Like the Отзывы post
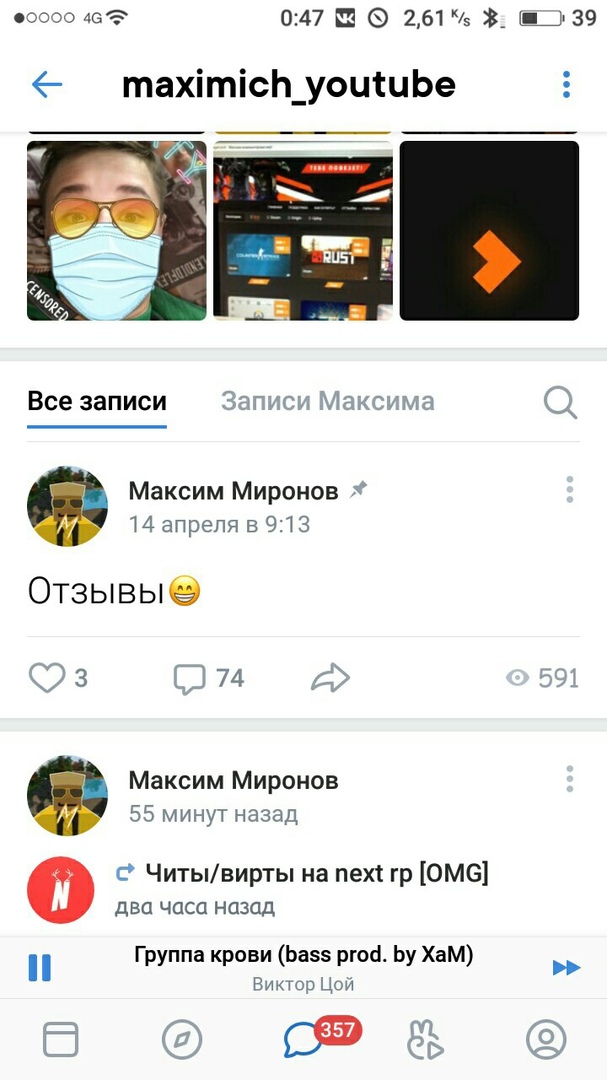Viewport: 607px width, 1080px height. coord(46,678)
